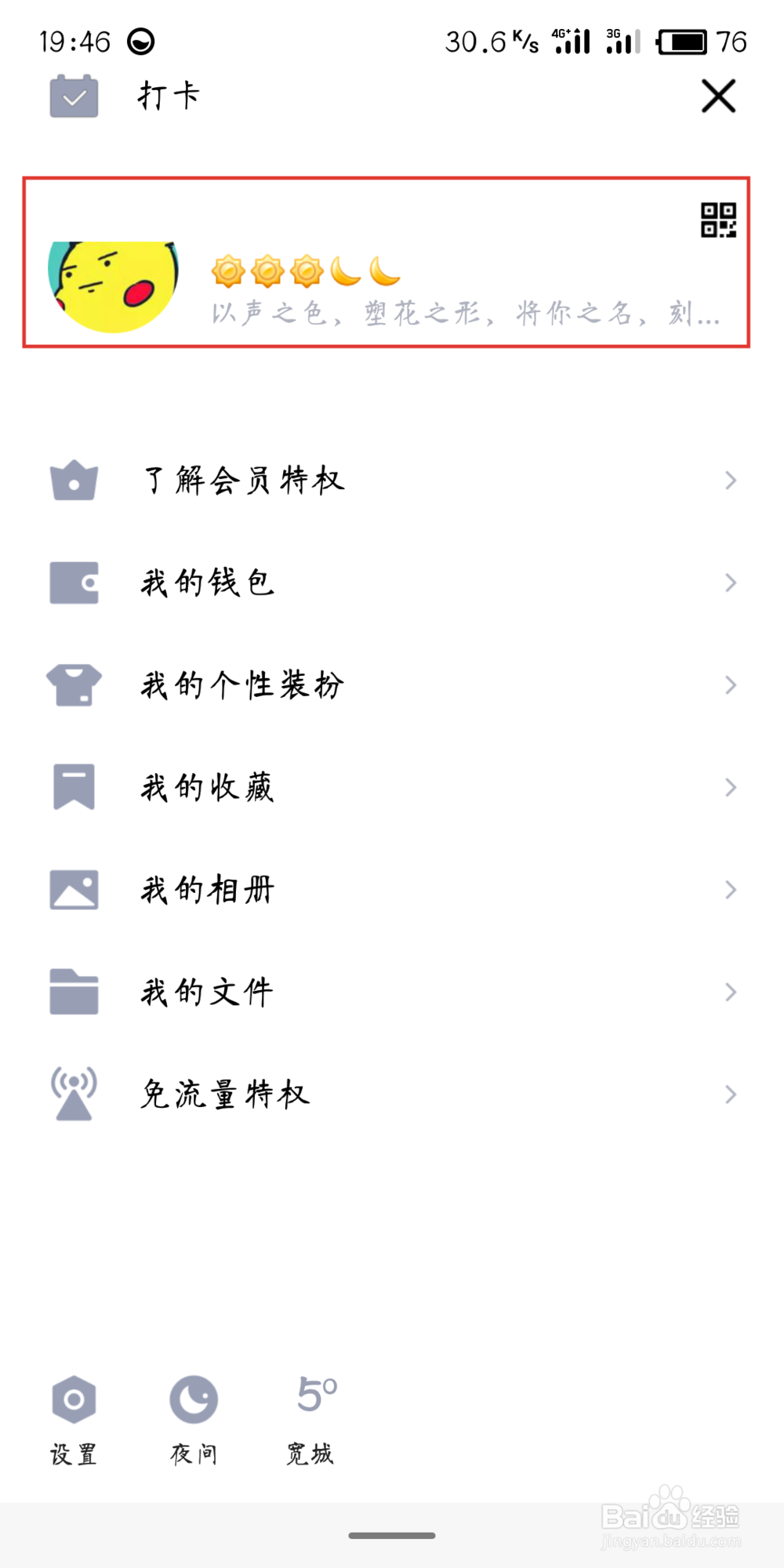Screen dimensions: 784x1568
Task: Go to 我的钱包
Action: [x=392, y=583]
